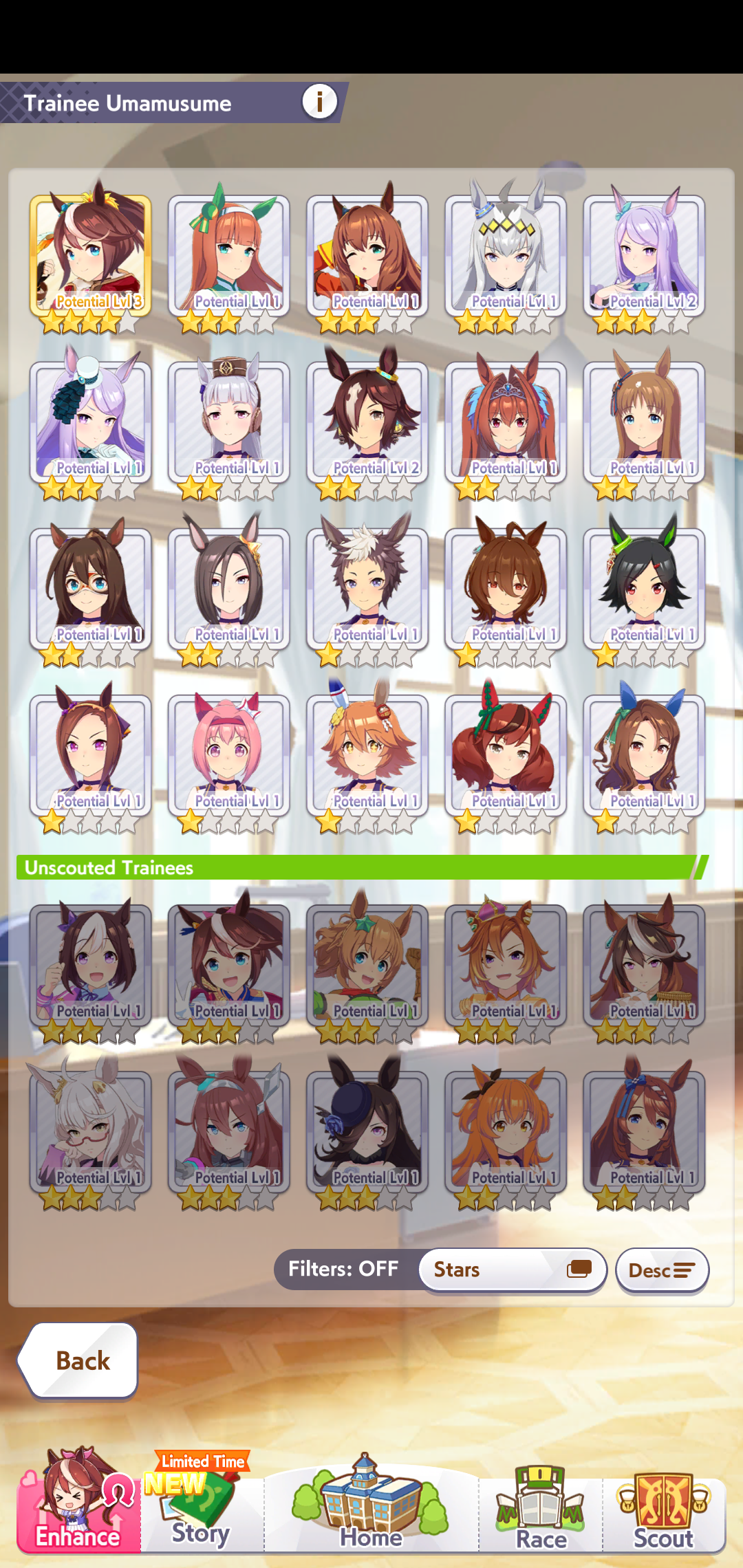Open the info icon beside Trainee Umamusume
This screenshot has height=1568, width=743.
point(319,102)
